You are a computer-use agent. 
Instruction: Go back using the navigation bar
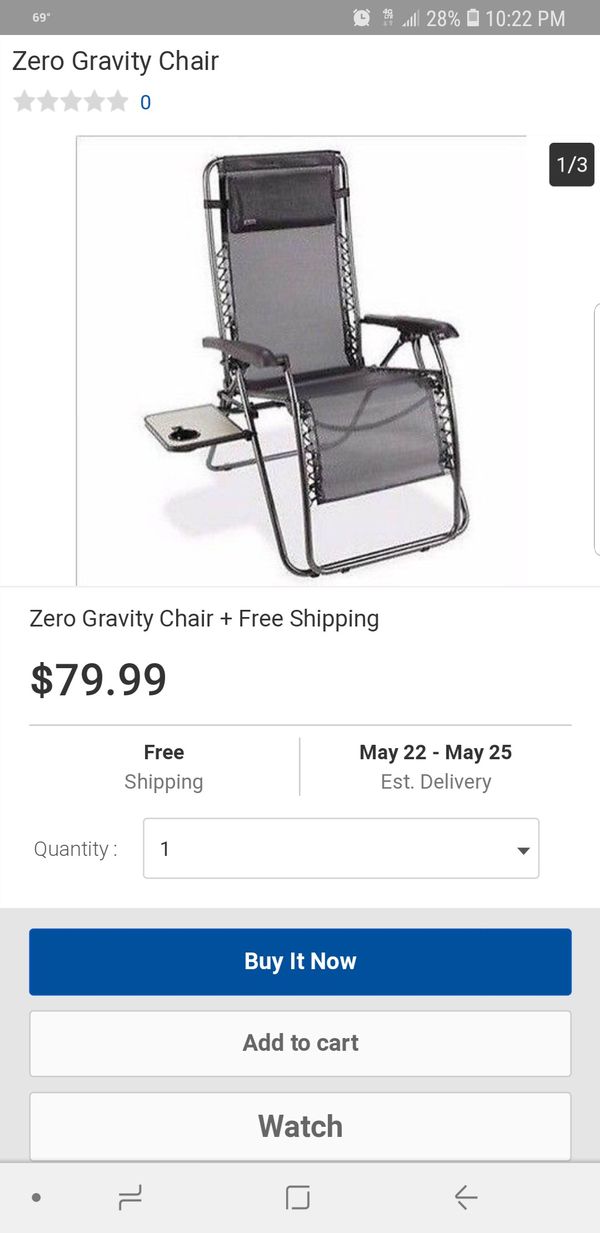pyautogui.click(x=466, y=1197)
